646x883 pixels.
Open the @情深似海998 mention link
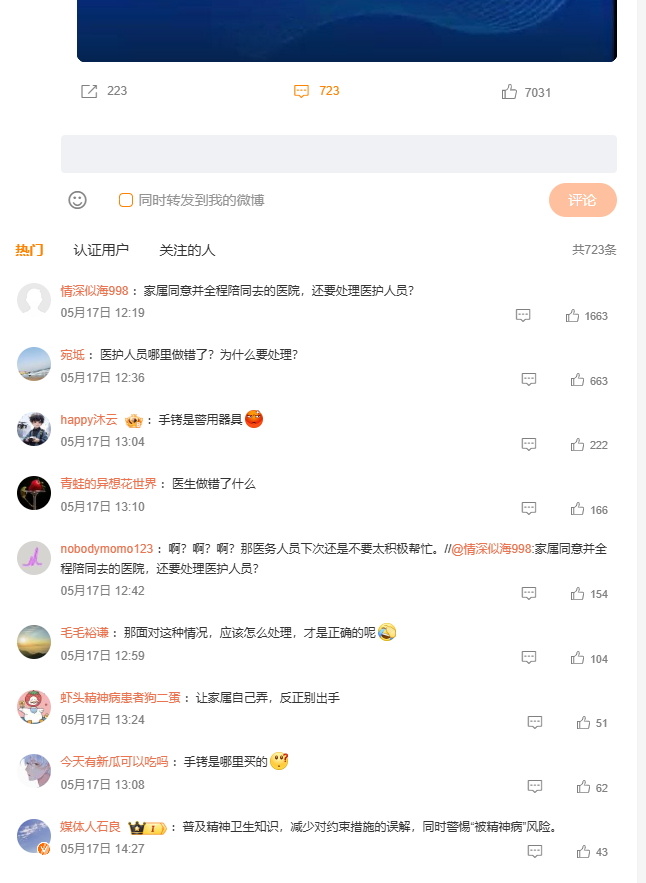[491, 549]
